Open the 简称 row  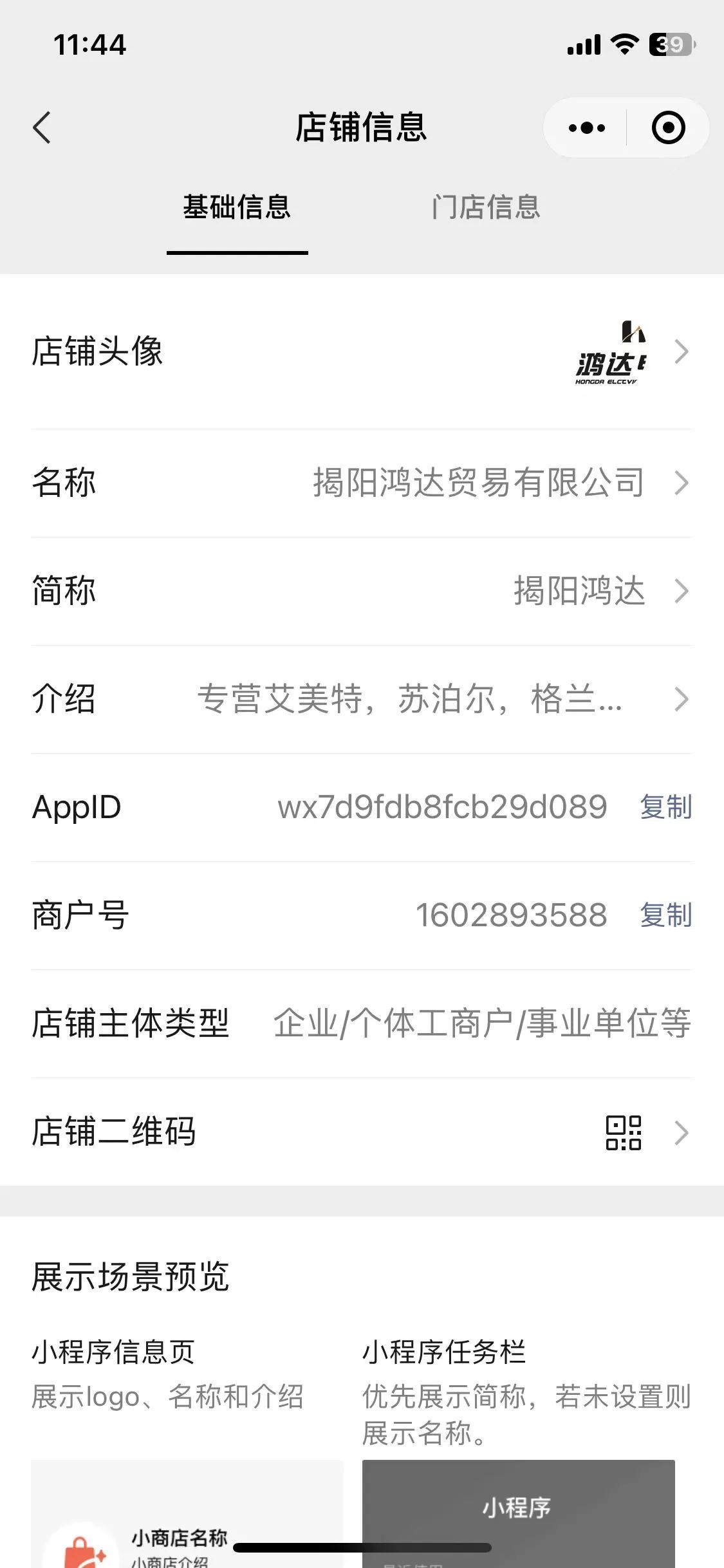[x=362, y=592]
